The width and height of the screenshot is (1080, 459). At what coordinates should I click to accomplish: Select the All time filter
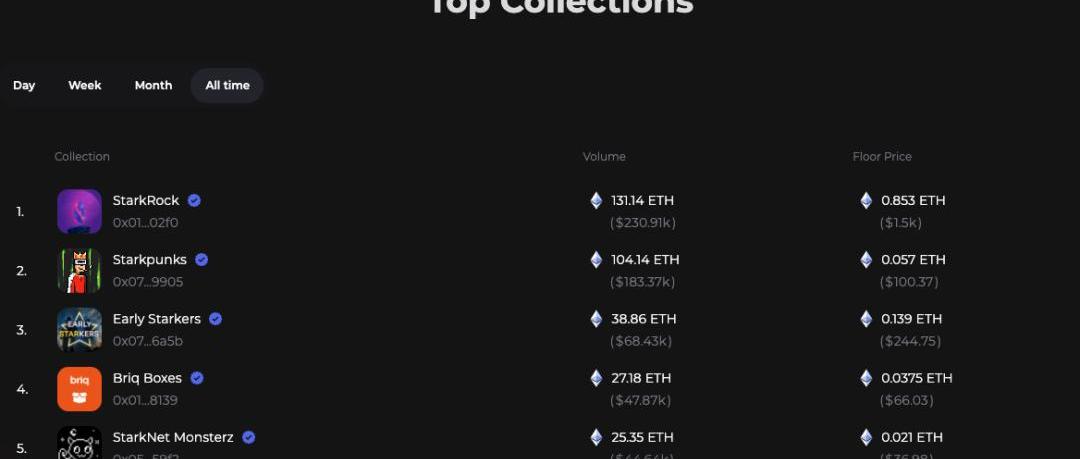click(x=227, y=86)
